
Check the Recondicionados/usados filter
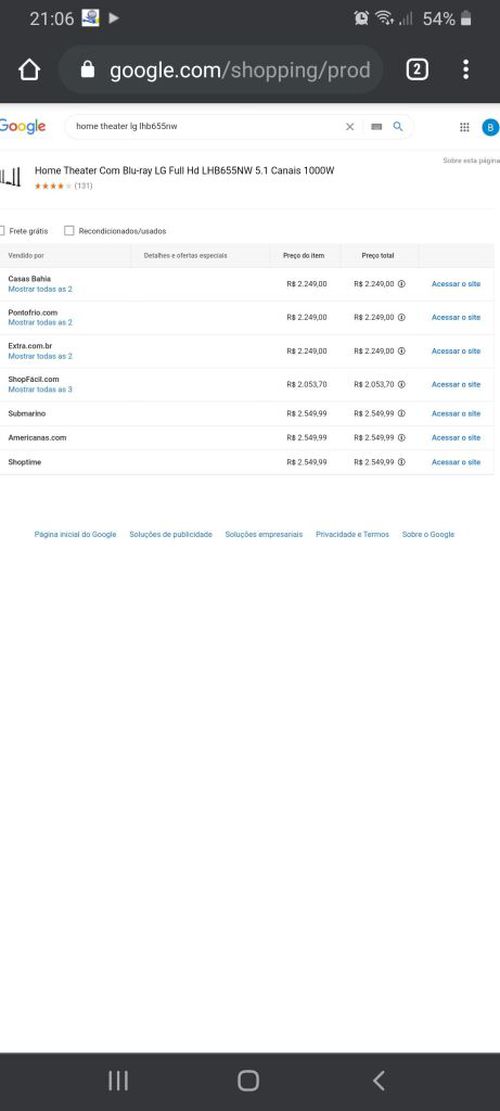click(x=69, y=230)
